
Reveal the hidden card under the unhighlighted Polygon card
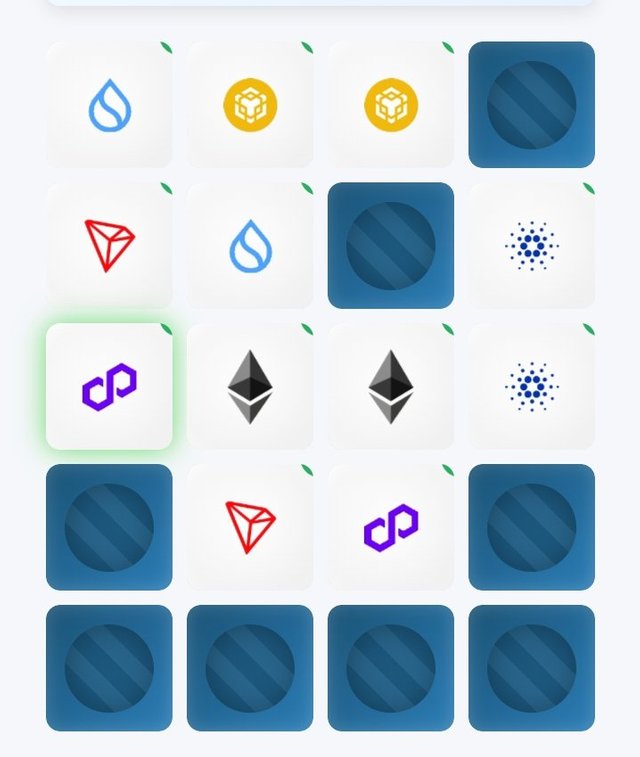point(390,667)
